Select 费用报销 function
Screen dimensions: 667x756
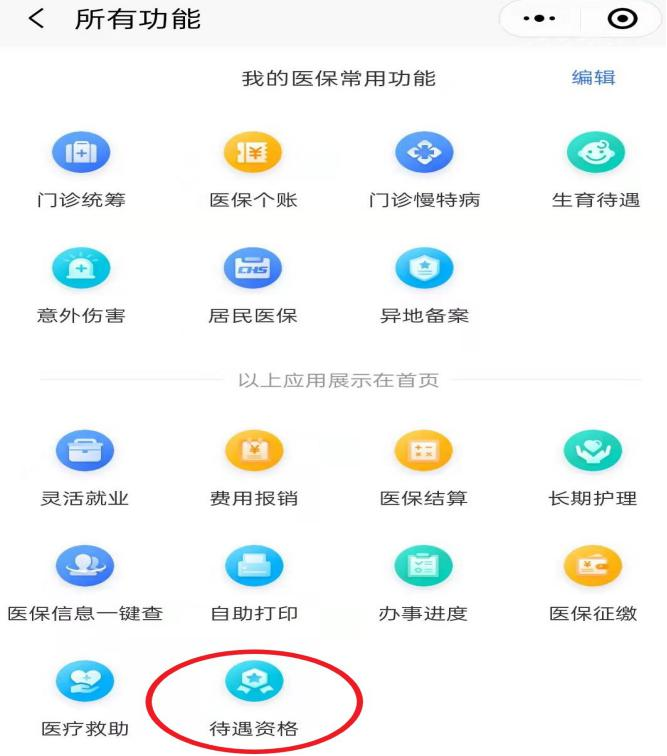(x=253, y=452)
